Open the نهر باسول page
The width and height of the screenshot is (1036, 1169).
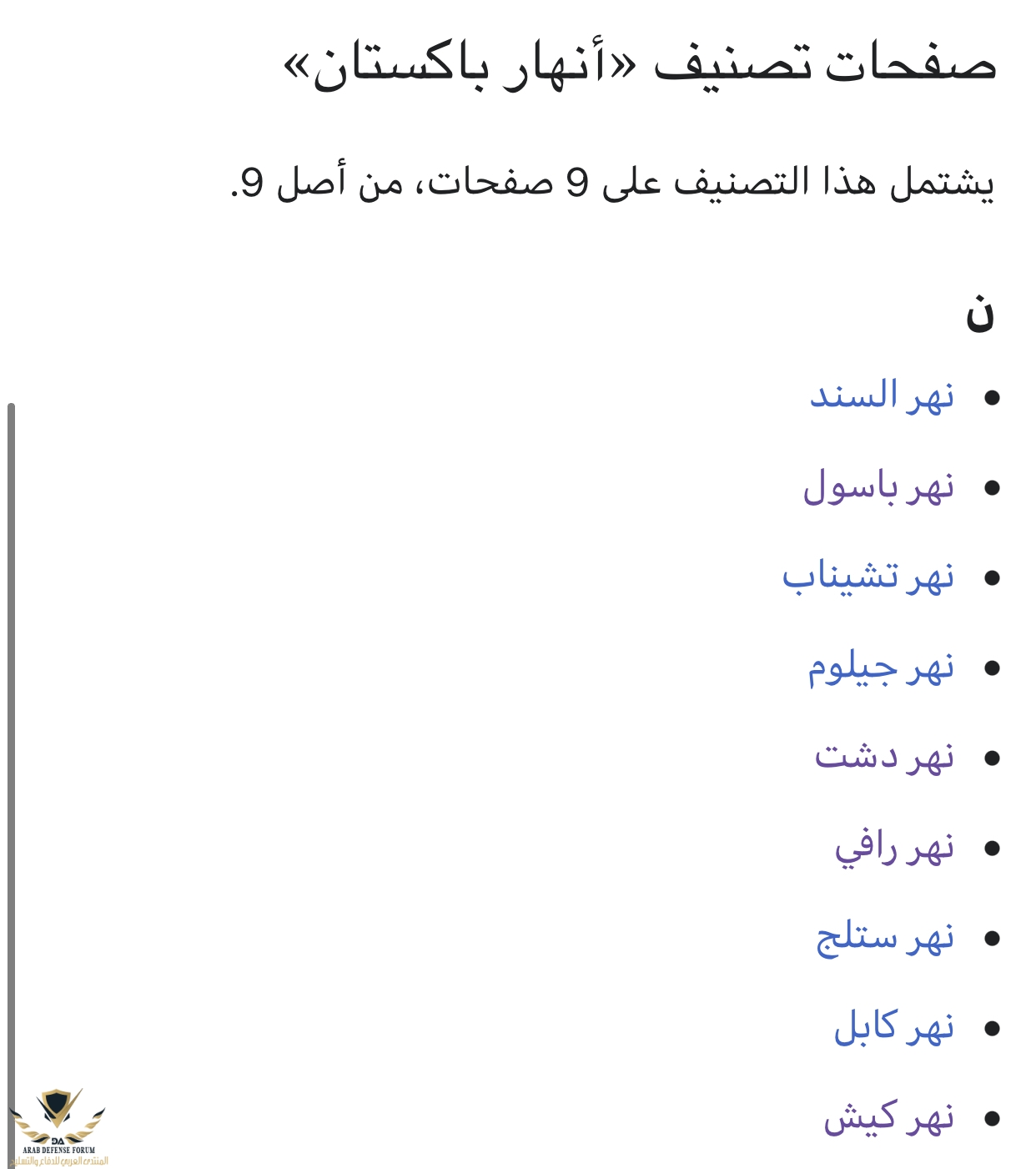point(878,486)
